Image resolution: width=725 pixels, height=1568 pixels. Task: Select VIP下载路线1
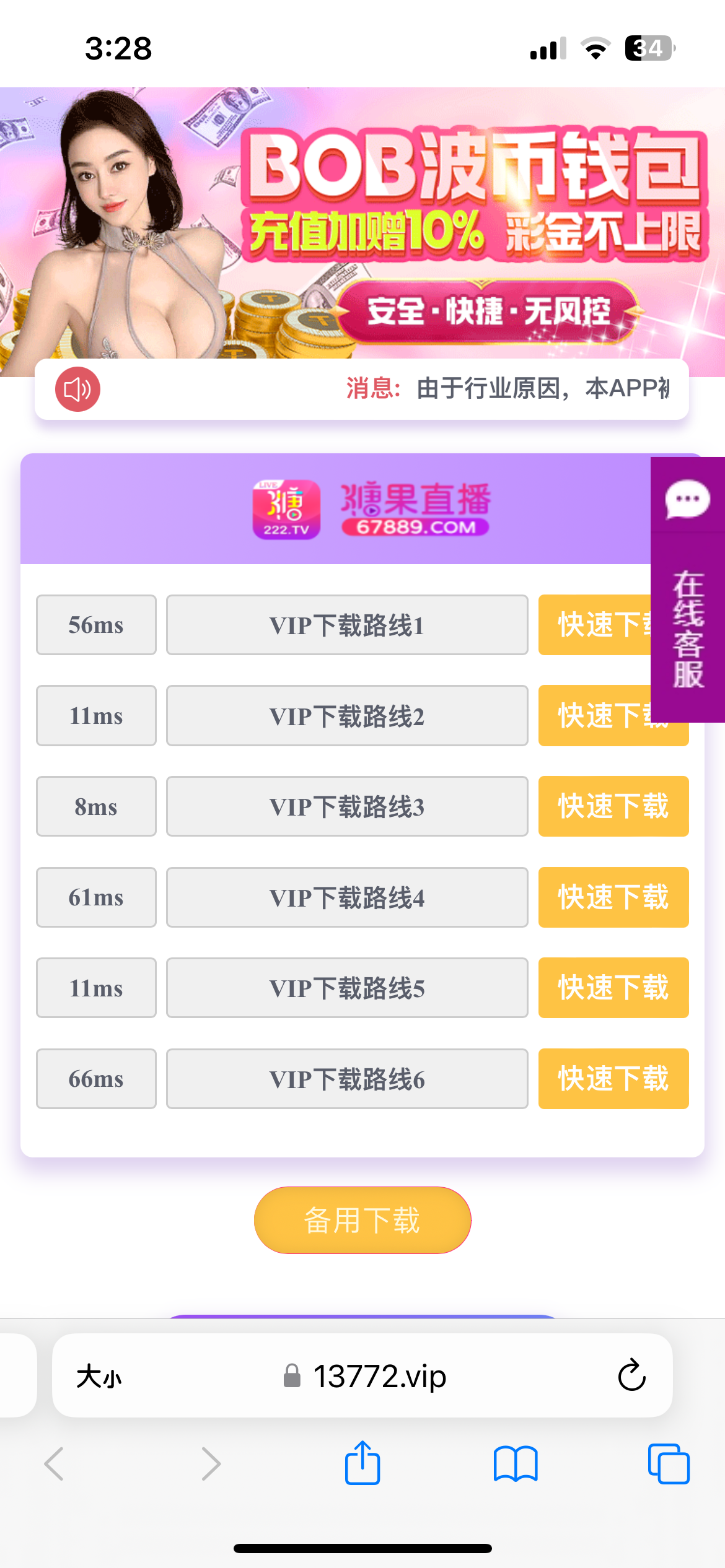(x=347, y=625)
